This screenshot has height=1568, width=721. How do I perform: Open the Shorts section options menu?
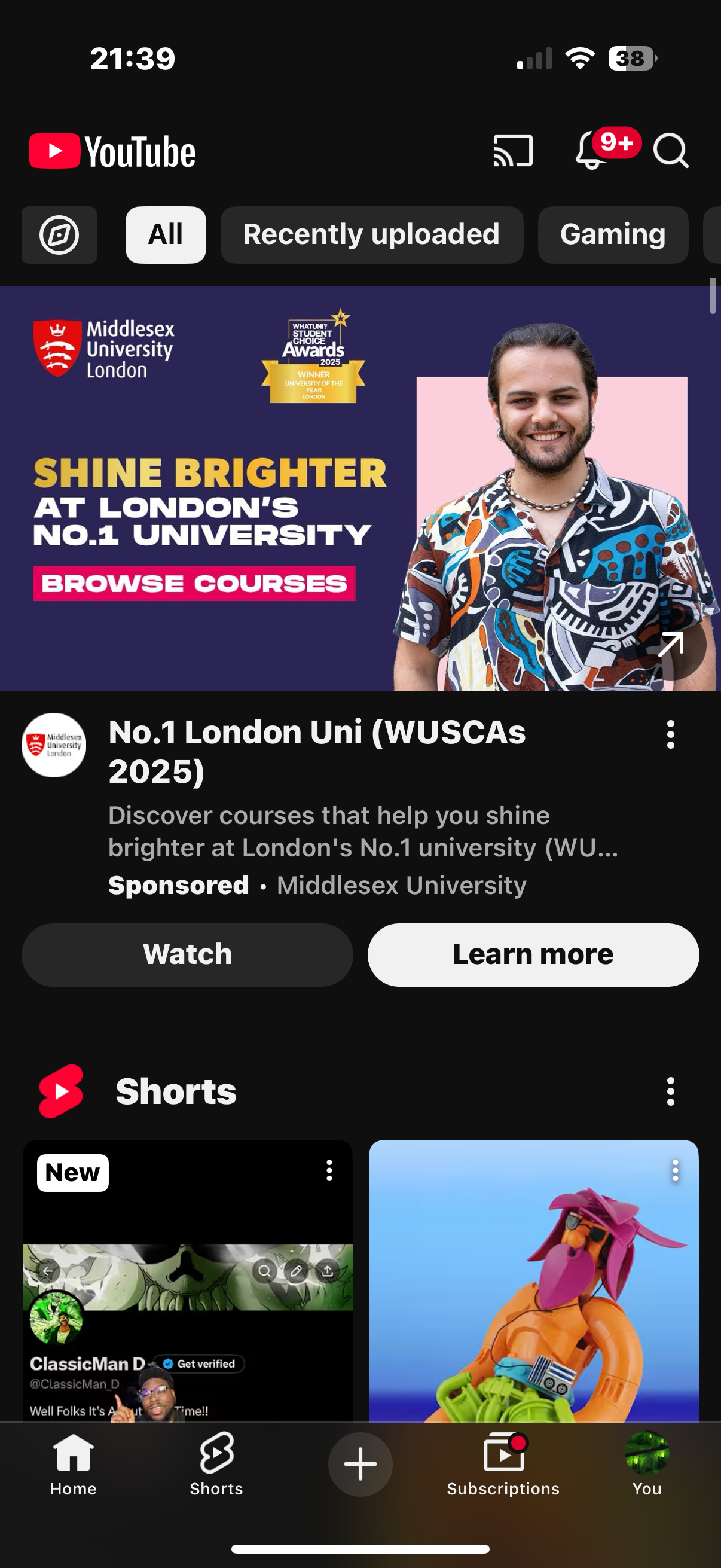670,1090
